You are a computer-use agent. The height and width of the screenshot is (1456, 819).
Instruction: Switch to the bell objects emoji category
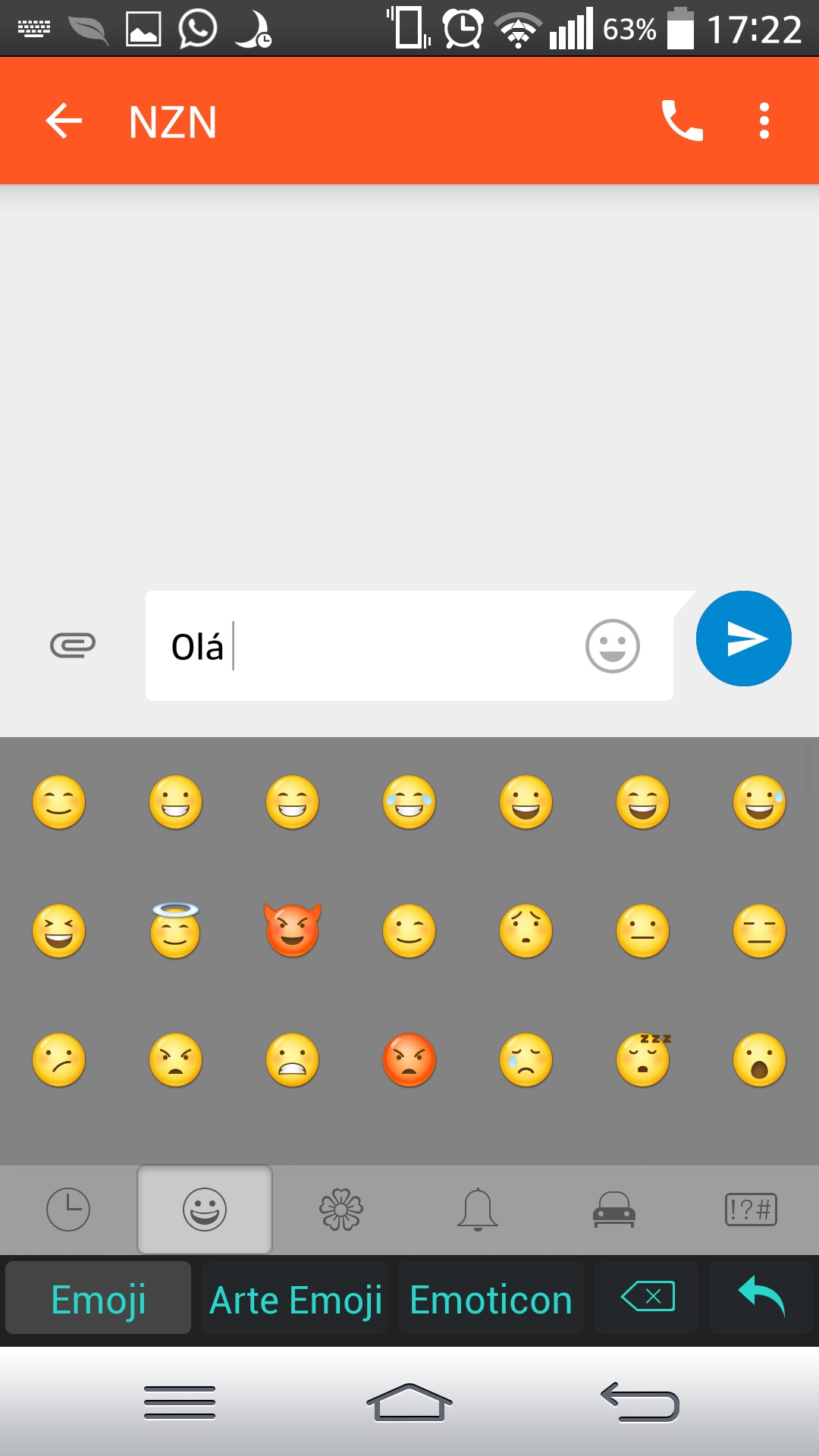tap(478, 1210)
